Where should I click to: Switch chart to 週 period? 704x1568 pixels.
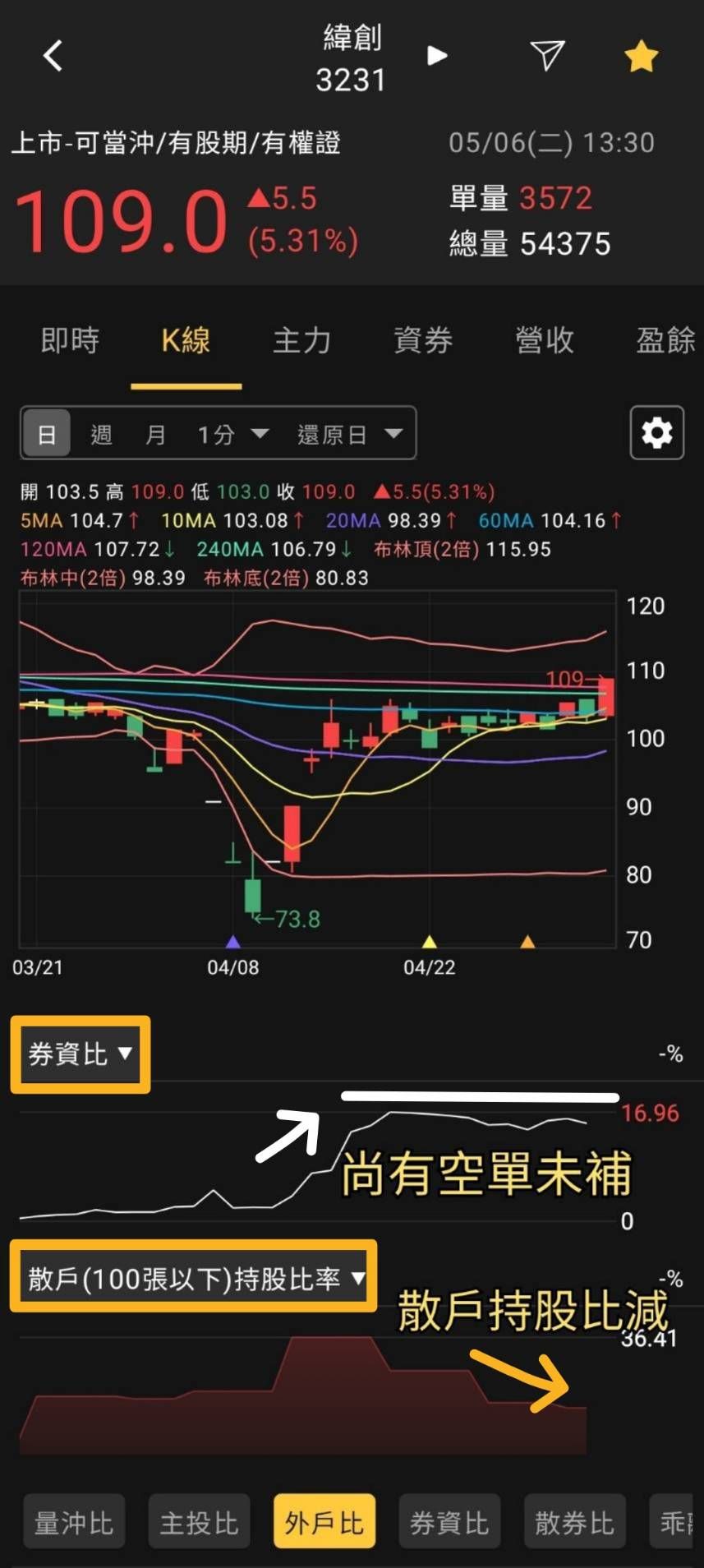pos(101,434)
